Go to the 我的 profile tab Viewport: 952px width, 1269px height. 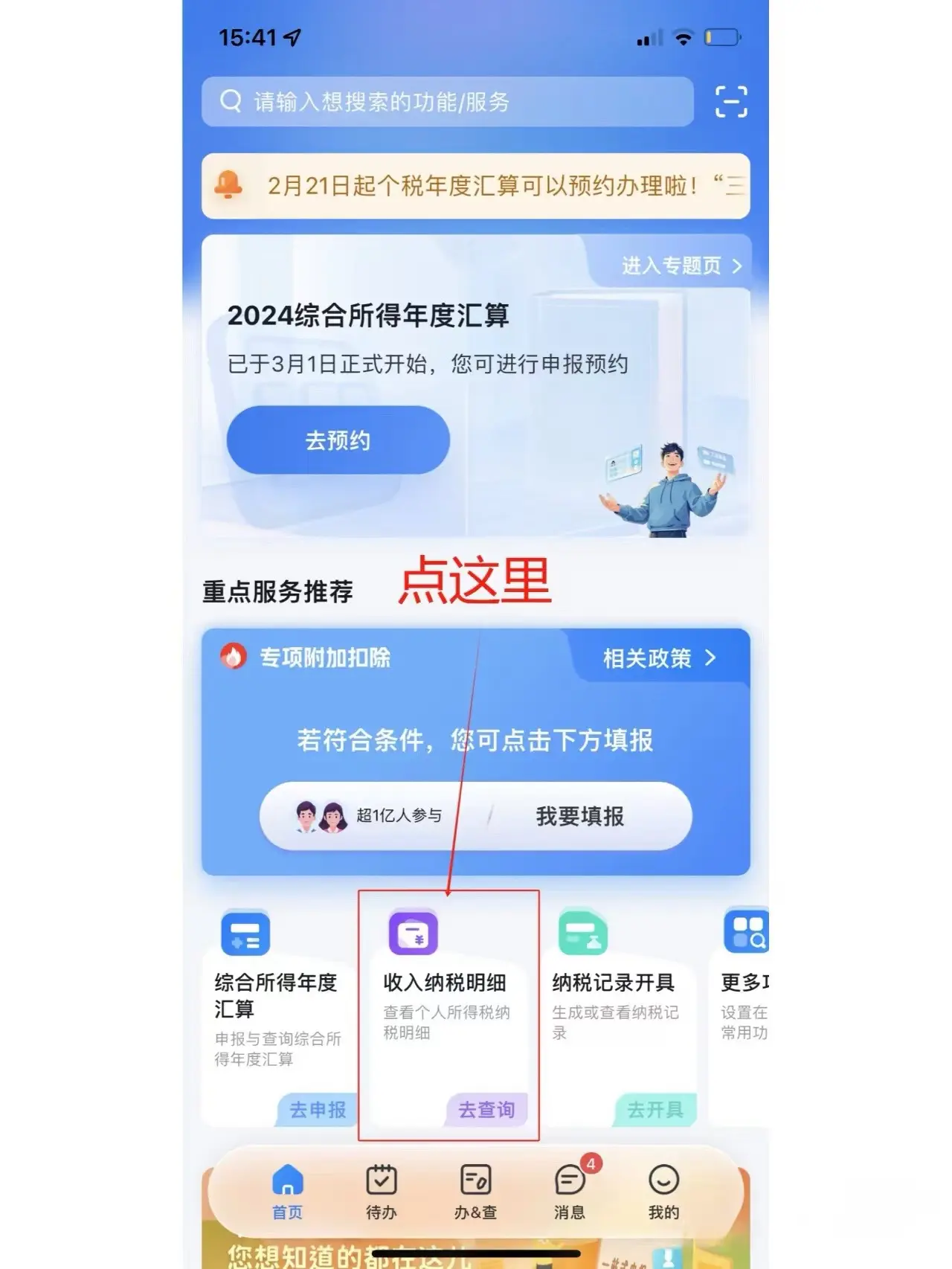pyautogui.click(x=663, y=1192)
